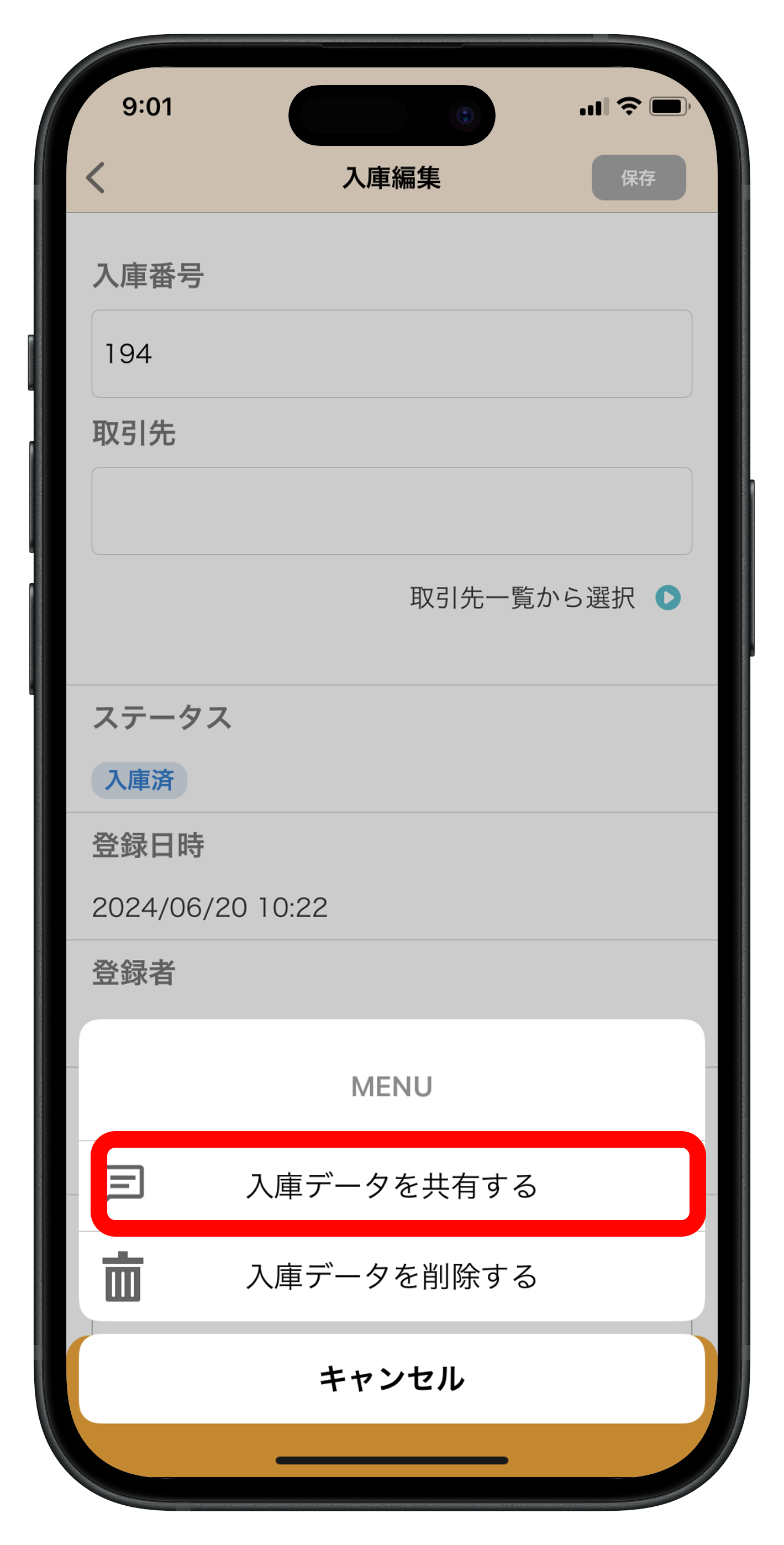Open 取引先一覧から選択 link
The height and width of the screenshot is (1545, 784).
point(545,598)
